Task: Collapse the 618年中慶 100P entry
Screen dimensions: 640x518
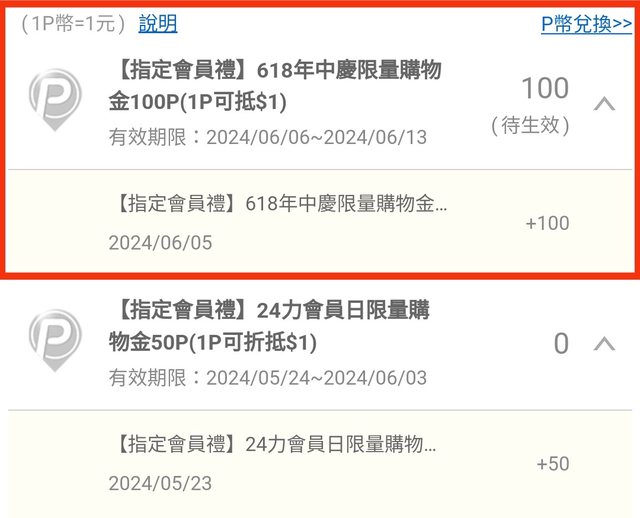Action: [x=604, y=102]
